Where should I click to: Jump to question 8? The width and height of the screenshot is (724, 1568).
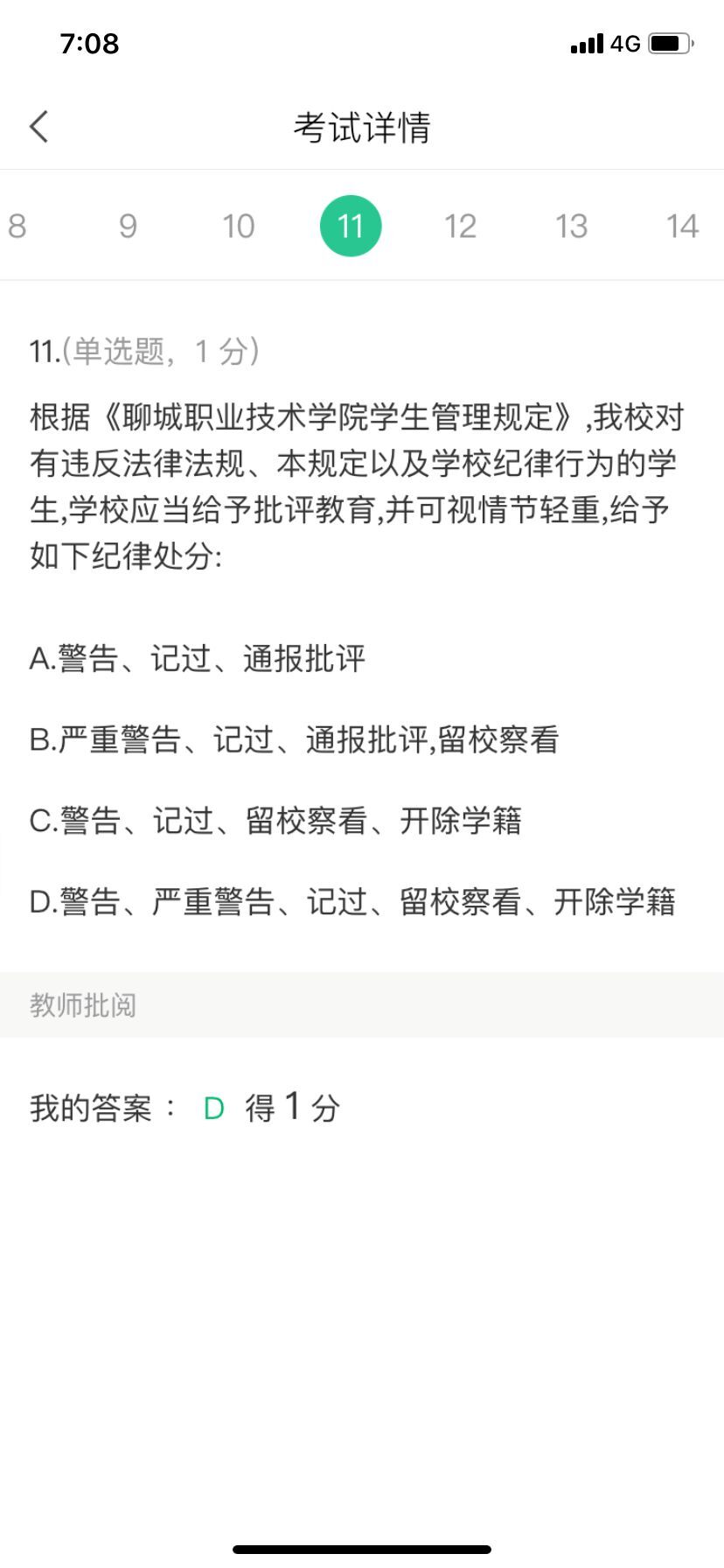[17, 227]
